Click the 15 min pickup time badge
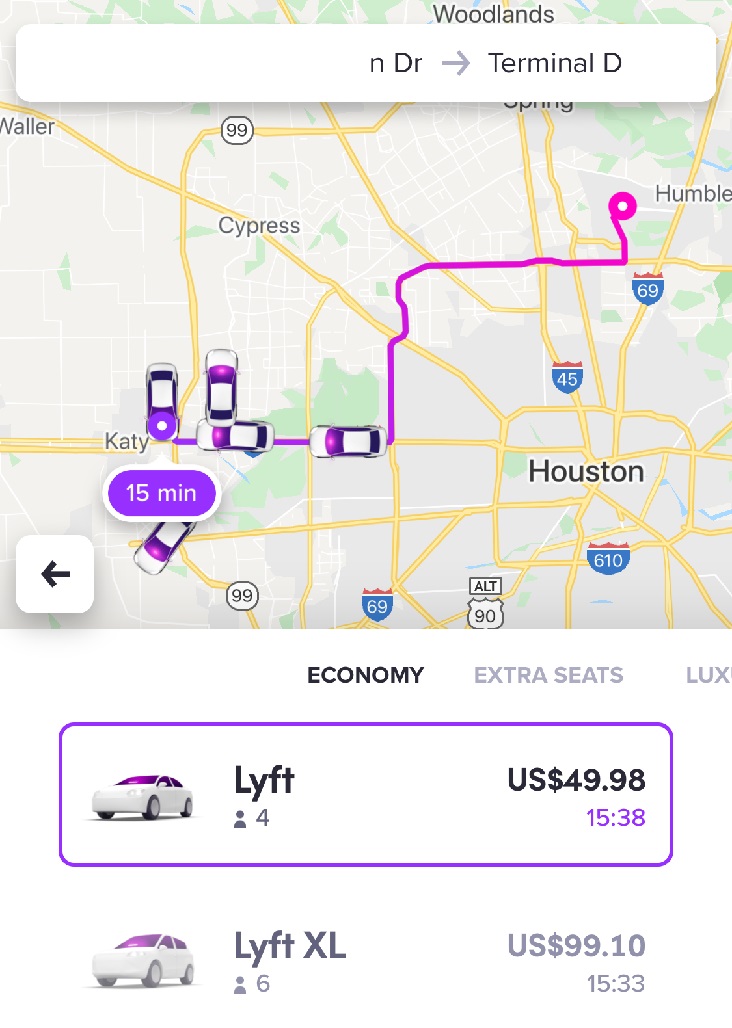Image resolution: width=732 pixels, height=1028 pixels. (x=161, y=492)
